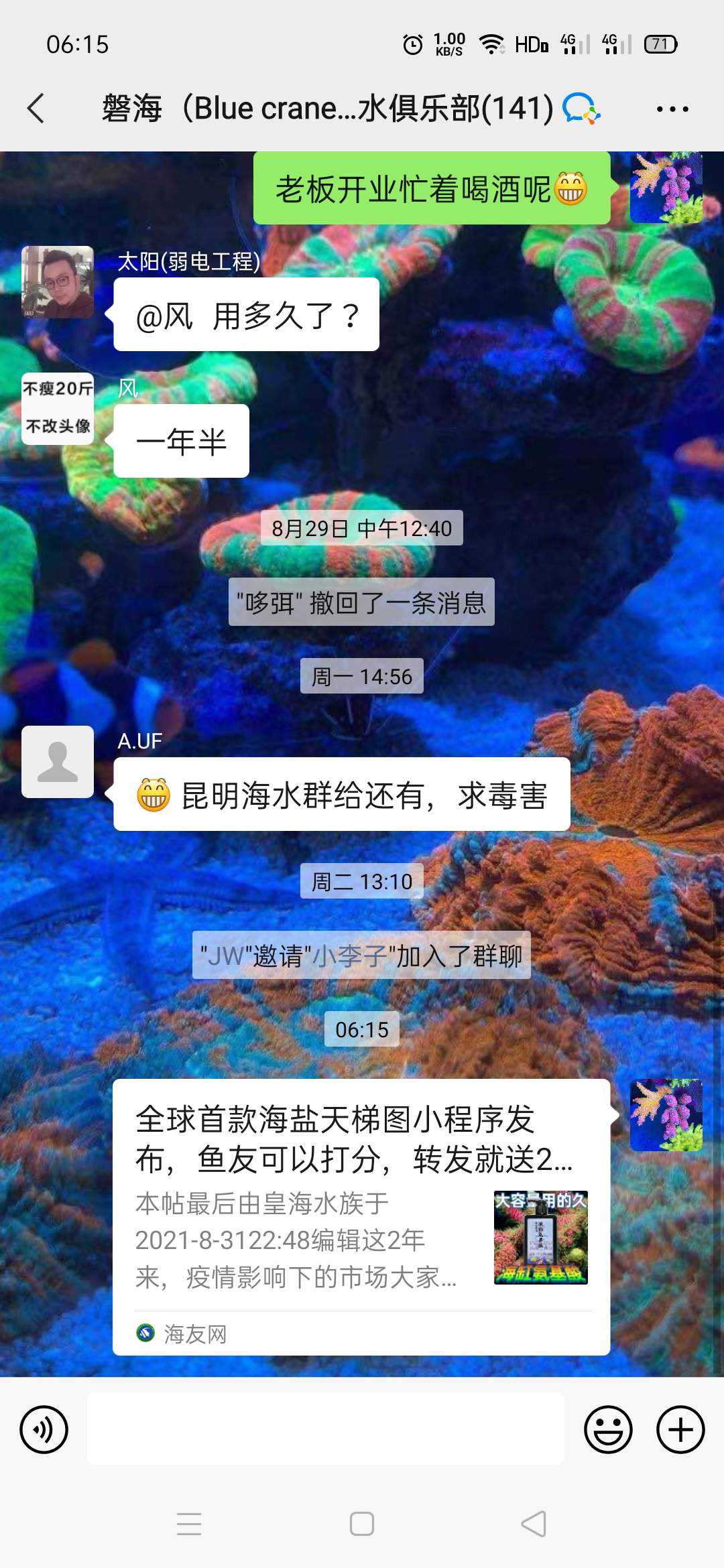Viewport: 724px width, 1568px height.
Task: Open the group chat overflow menu
Action: [672, 109]
